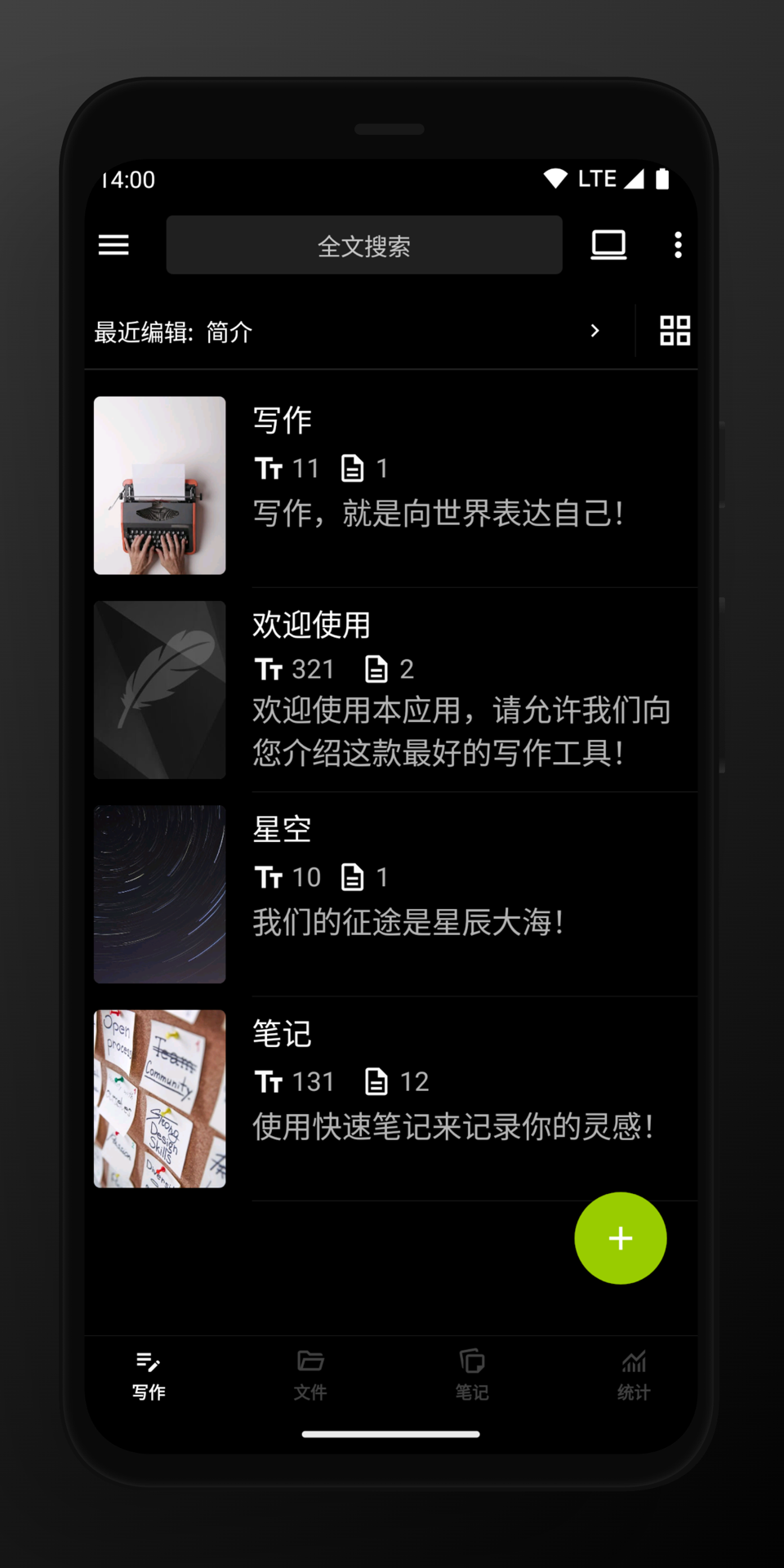This screenshot has width=784, height=1568.
Task: Switch to grid layout view
Action: [x=675, y=331]
